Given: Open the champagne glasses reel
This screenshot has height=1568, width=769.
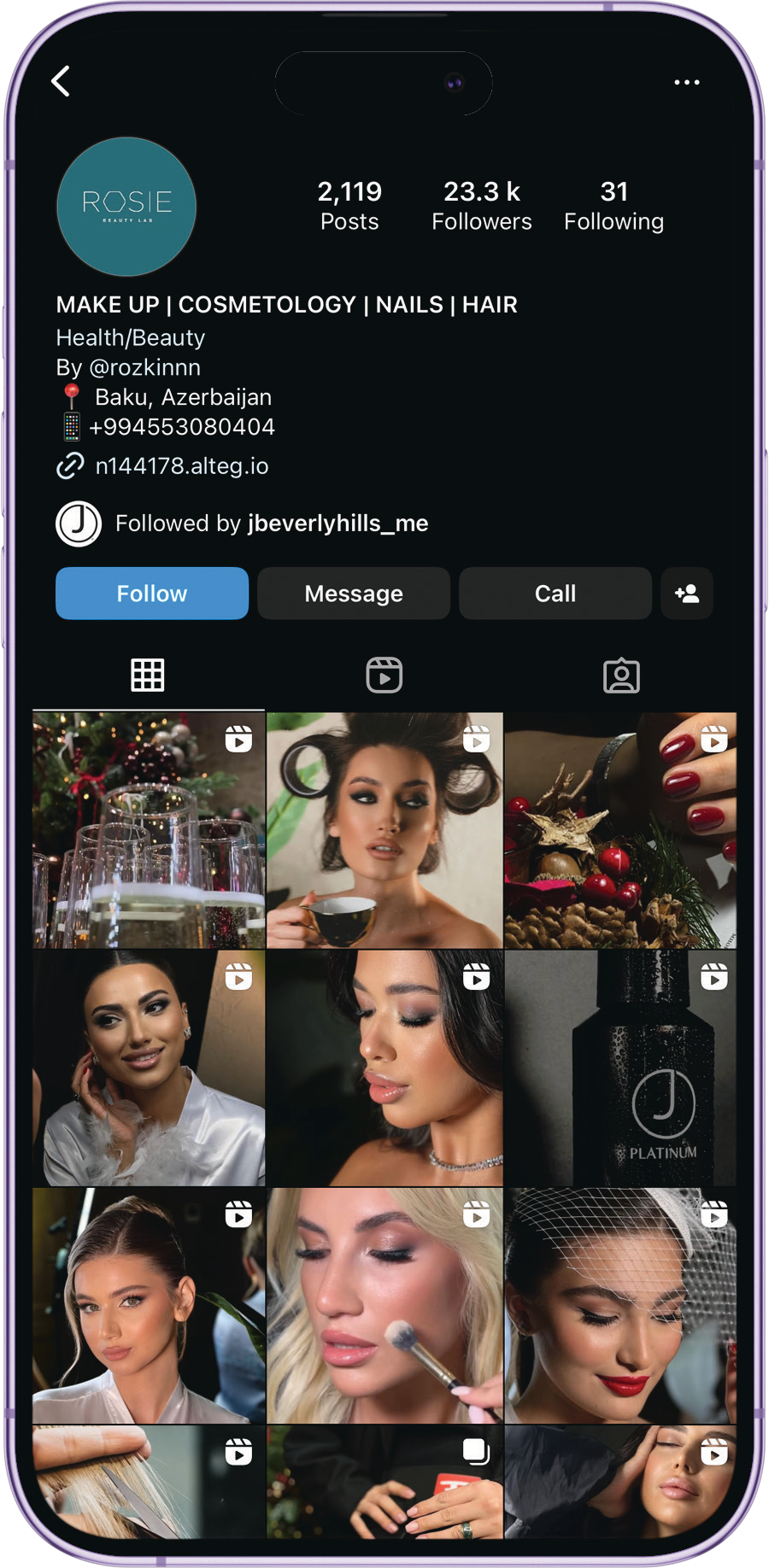Looking at the screenshot, I should coord(149,830).
